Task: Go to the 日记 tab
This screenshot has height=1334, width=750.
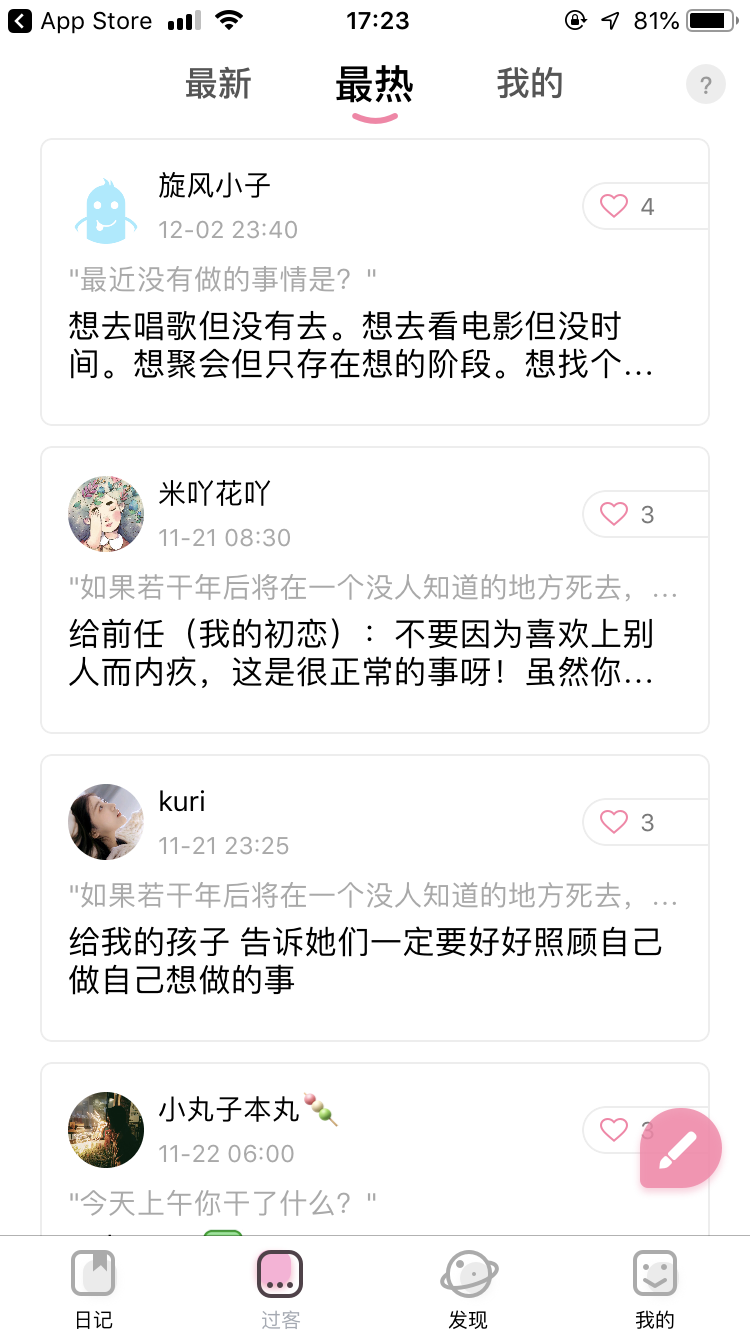Action: 94,1290
